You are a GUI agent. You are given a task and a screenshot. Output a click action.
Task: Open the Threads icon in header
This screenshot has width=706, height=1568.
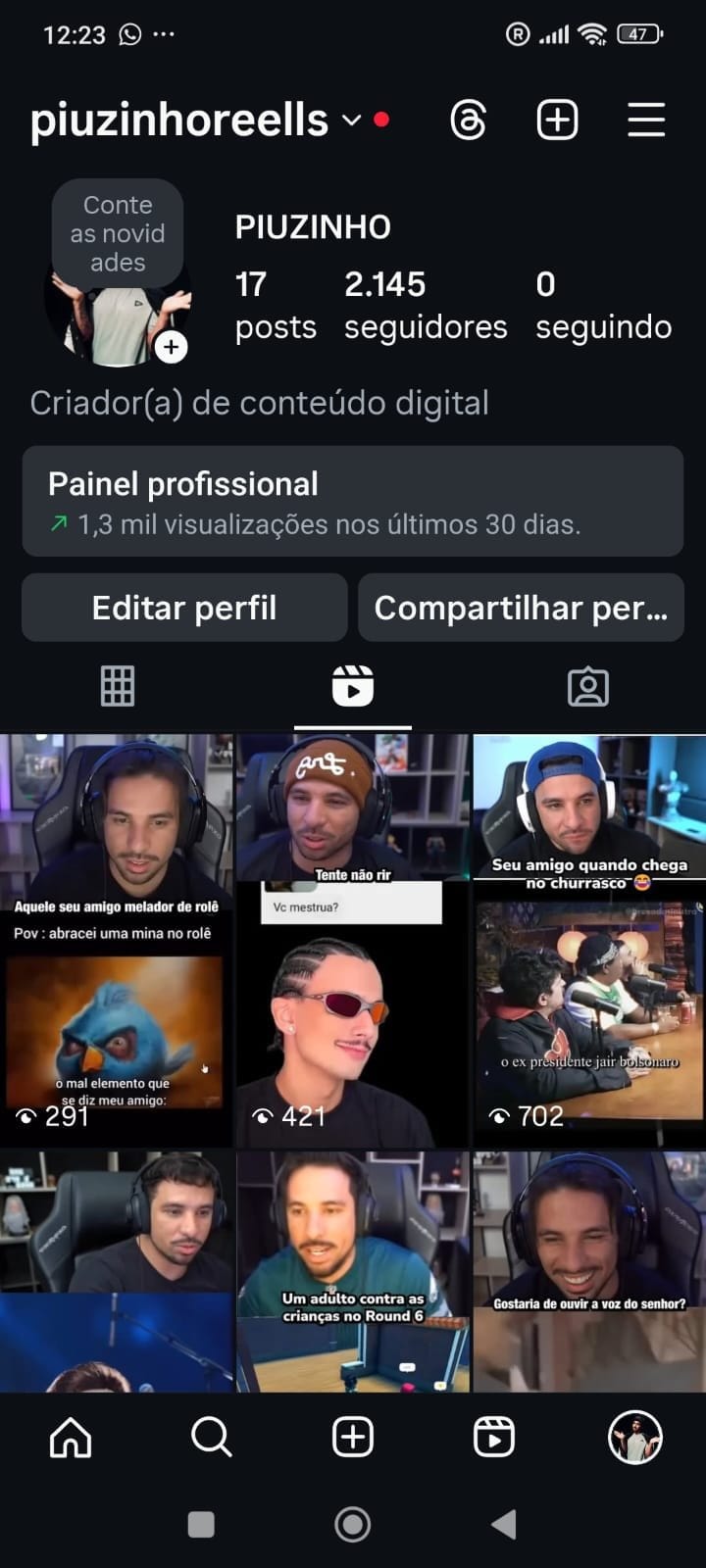click(468, 121)
